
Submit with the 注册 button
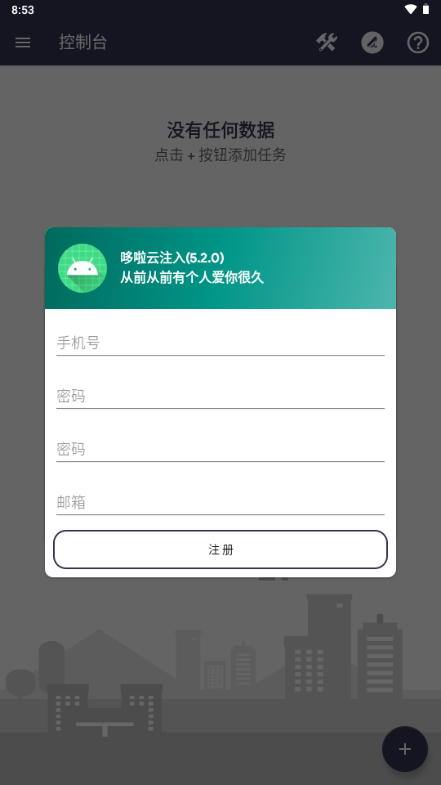(x=220, y=550)
